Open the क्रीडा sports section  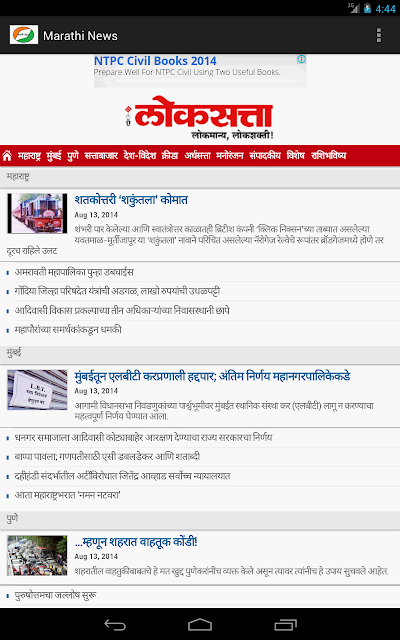[170, 156]
